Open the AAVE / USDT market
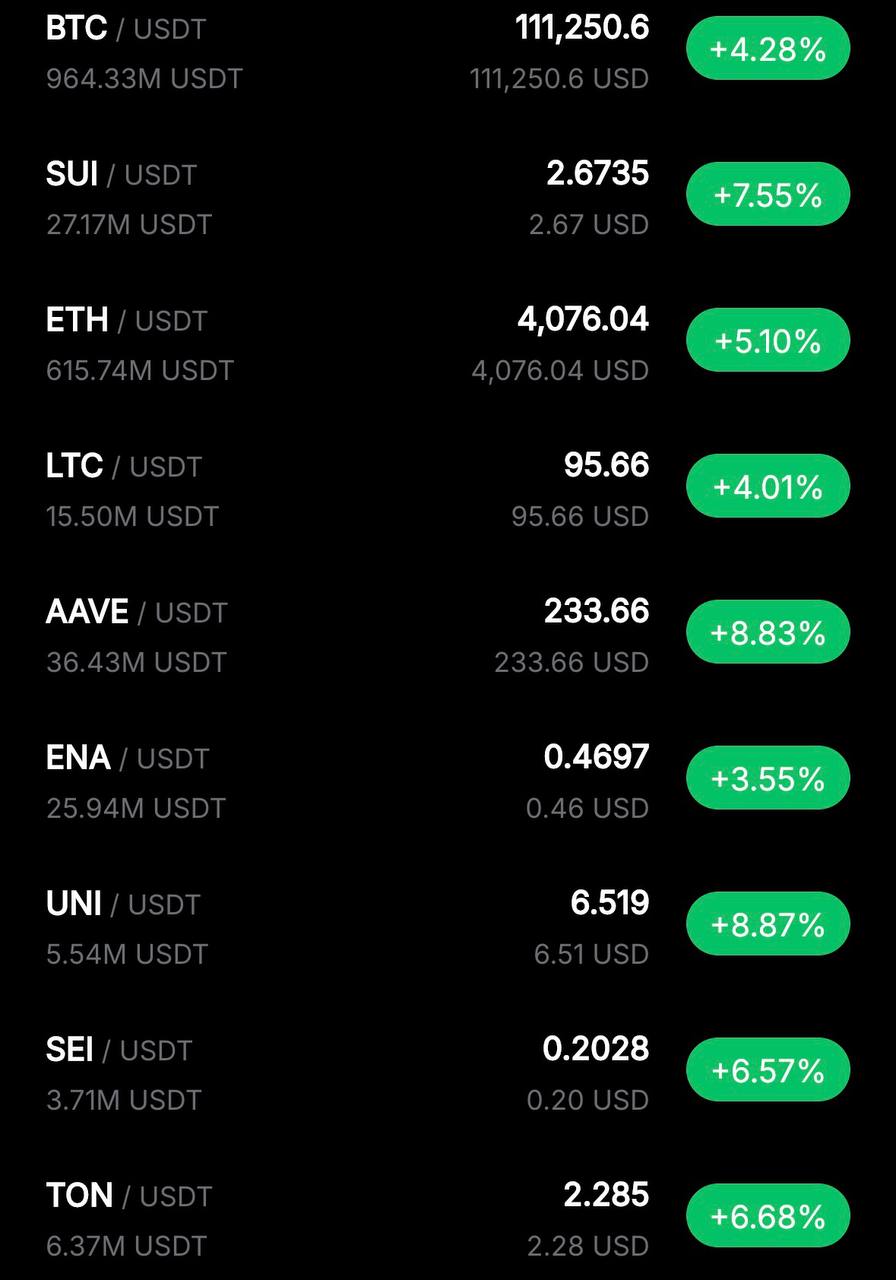 point(136,613)
